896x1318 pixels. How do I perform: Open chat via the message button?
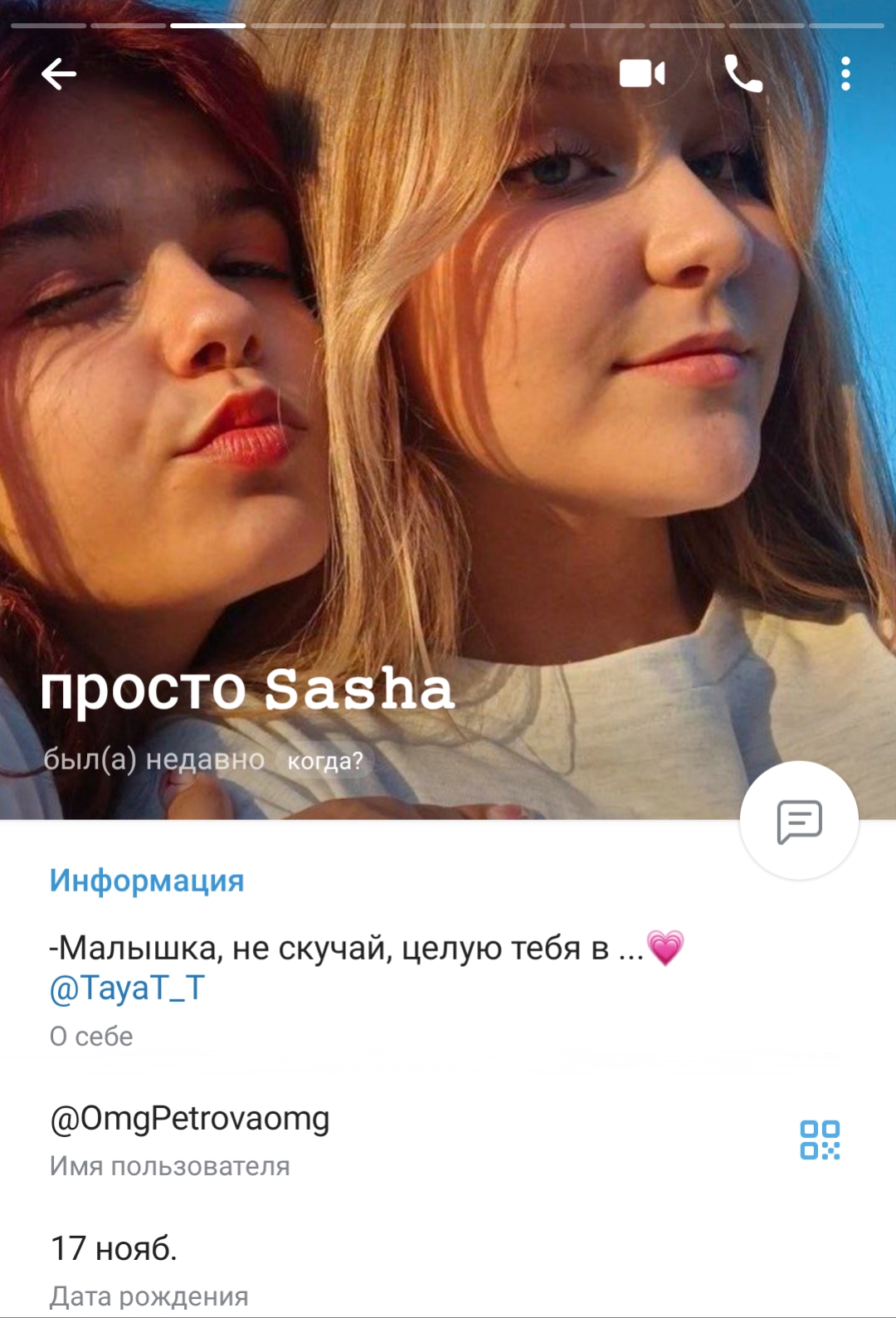[799, 821]
